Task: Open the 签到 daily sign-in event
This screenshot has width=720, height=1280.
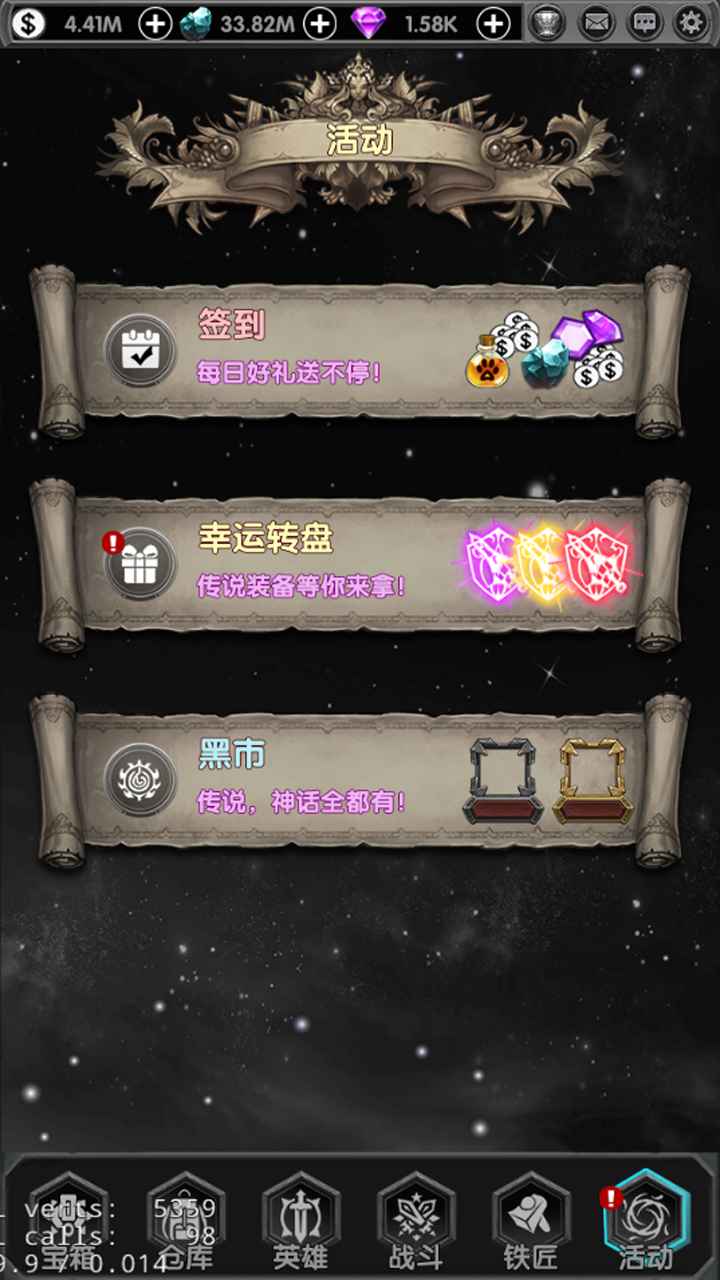Action: tap(360, 350)
